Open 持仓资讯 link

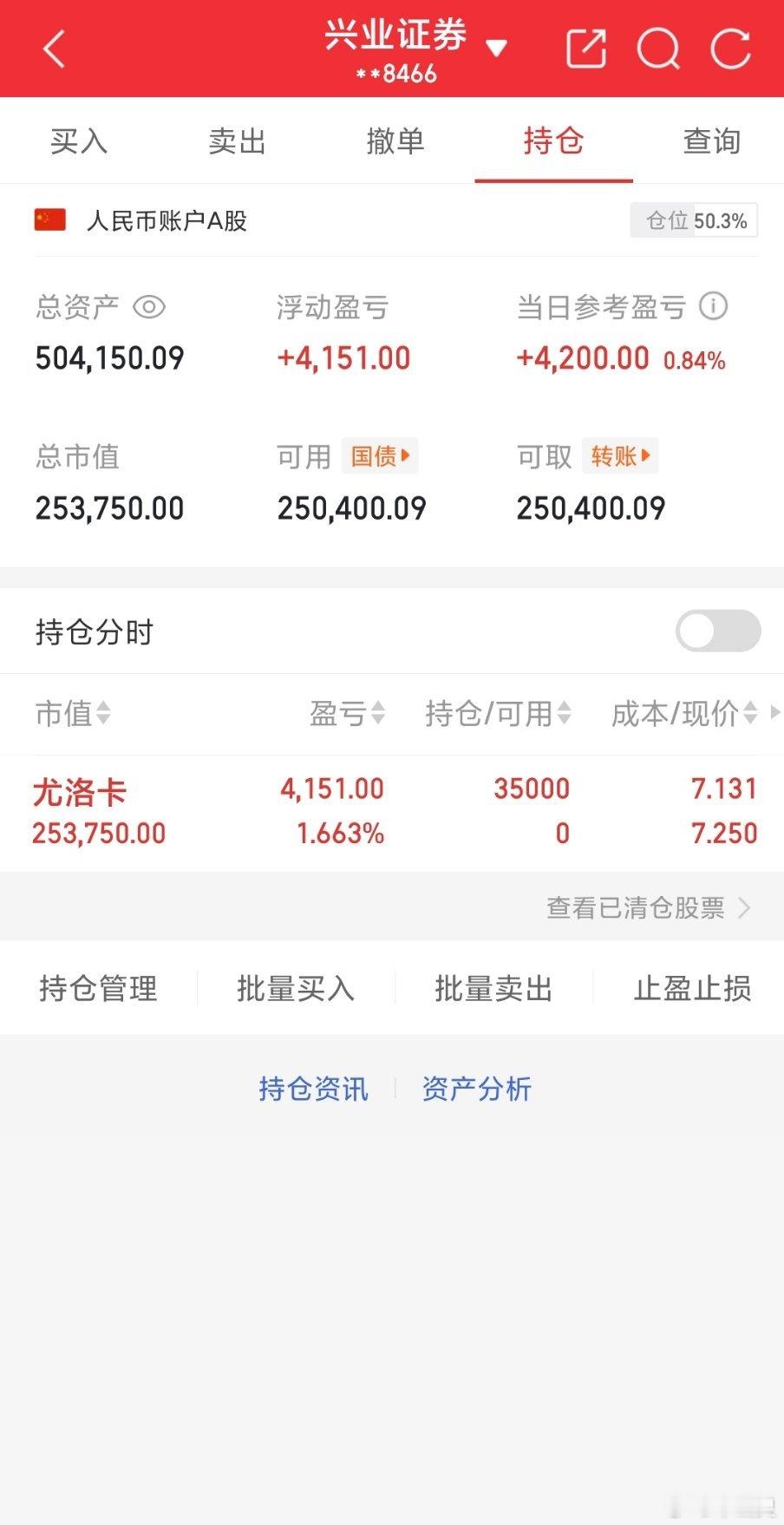pyautogui.click(x=313, y=1088)
